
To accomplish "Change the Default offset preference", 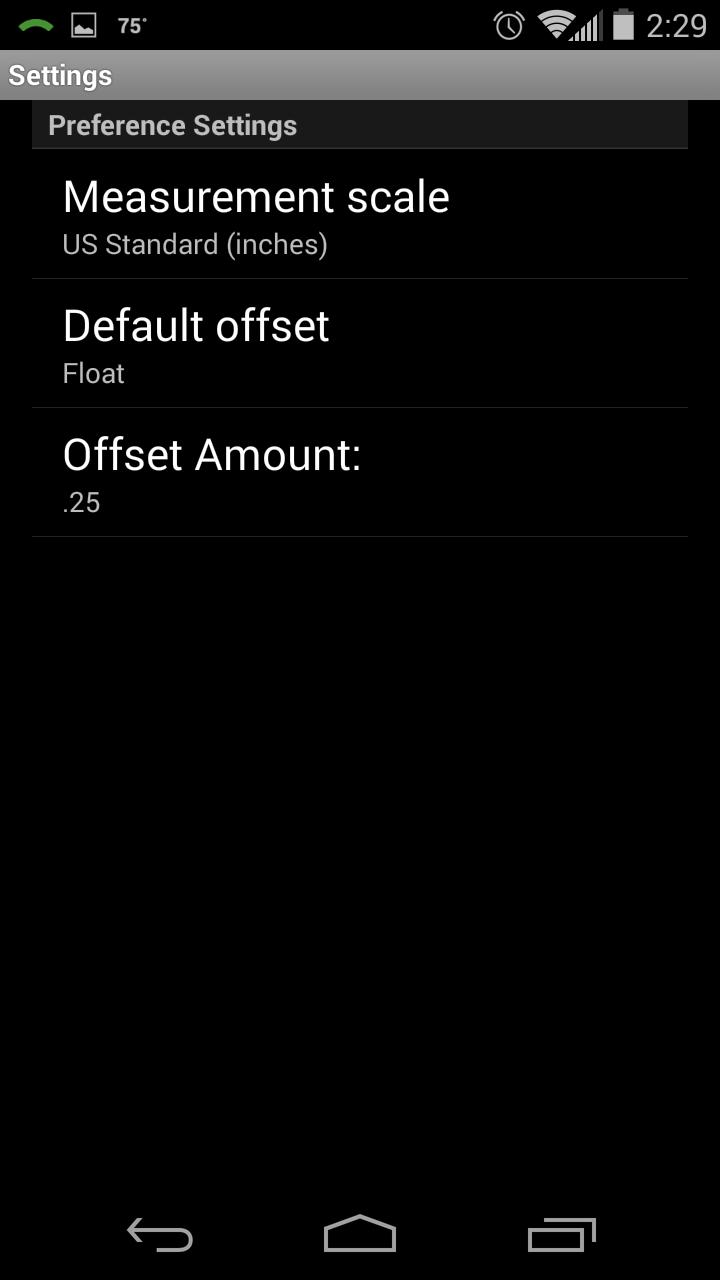I will coord(359,344).
